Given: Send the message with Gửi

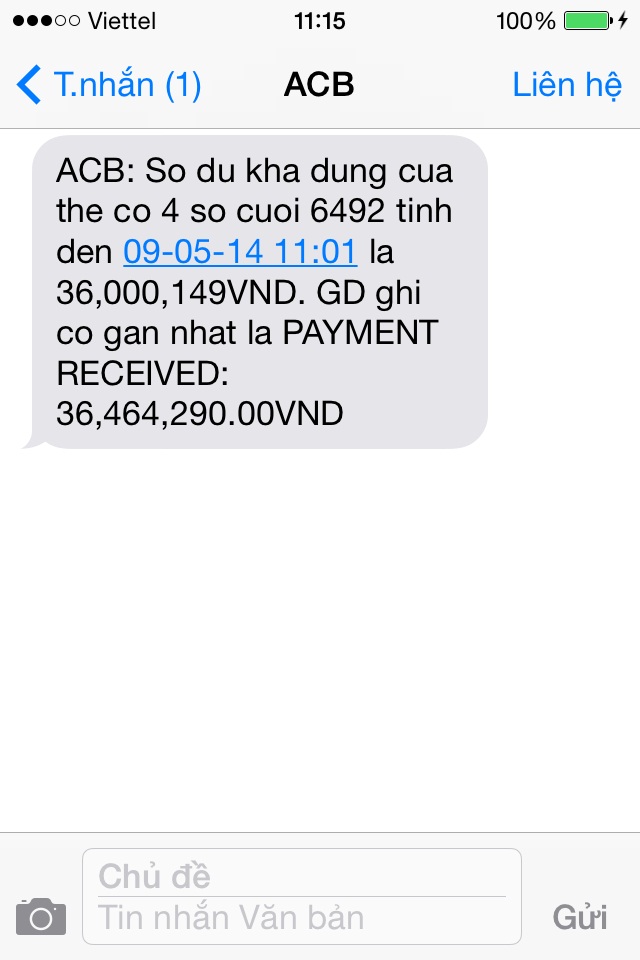Looking at the screenshot, I should coord(580,916).
